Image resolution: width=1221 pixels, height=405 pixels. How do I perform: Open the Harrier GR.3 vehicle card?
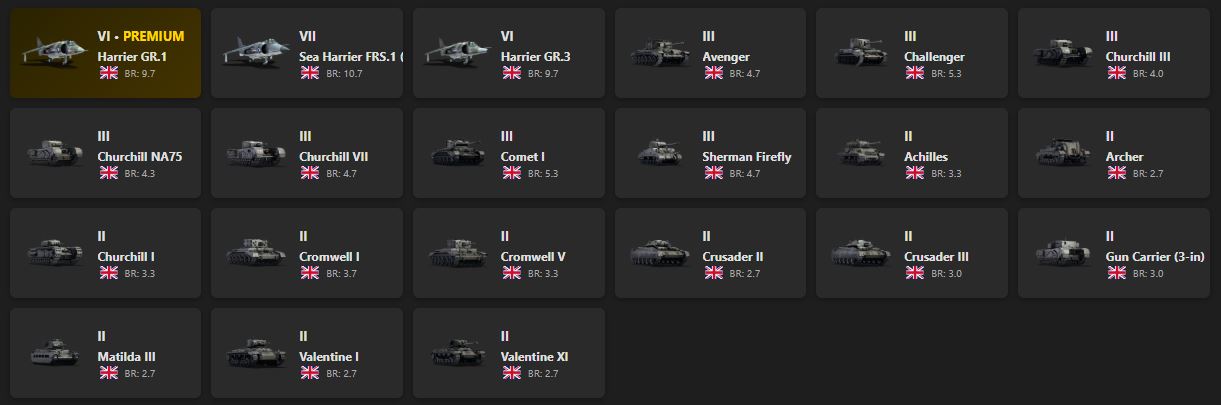(x=509, y=53)
